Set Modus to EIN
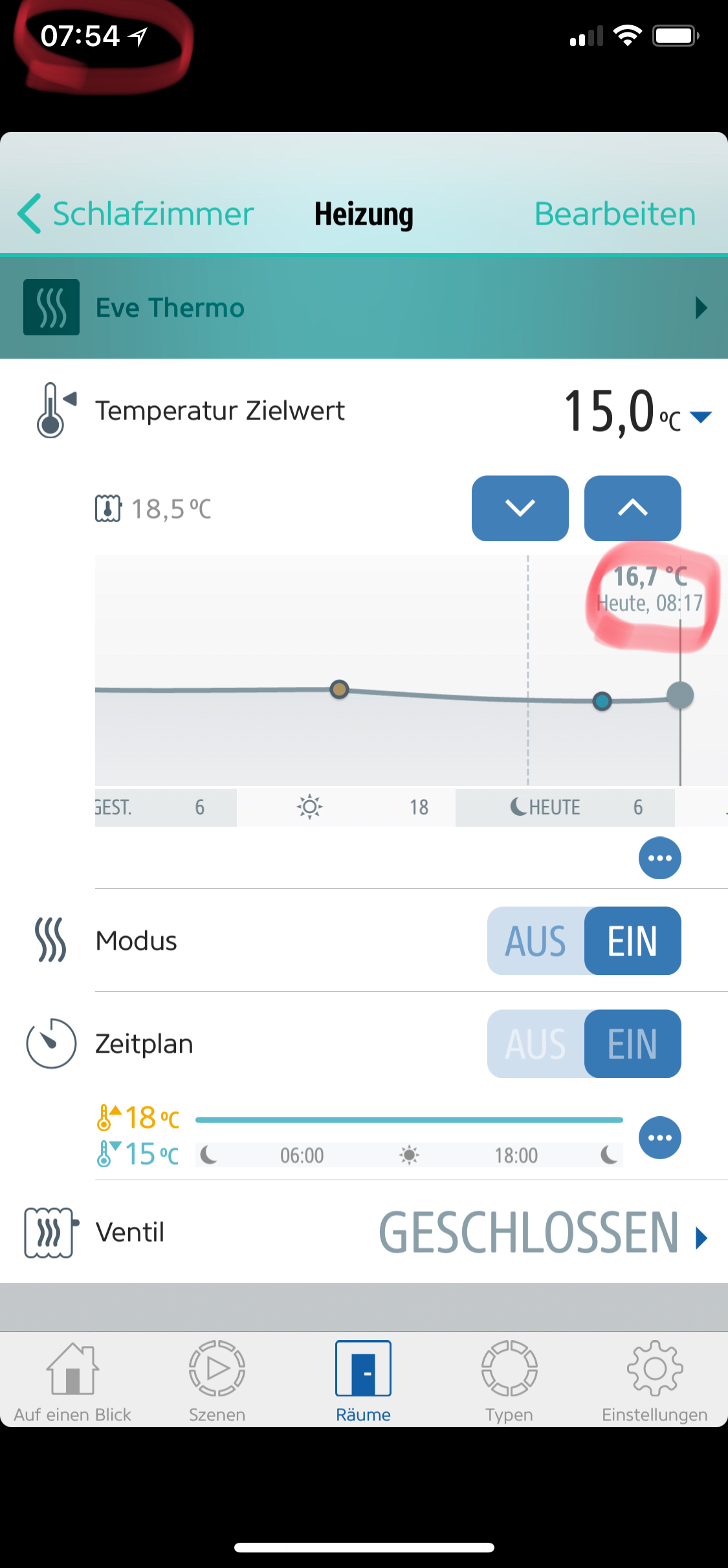Screen dimensions: 728x1568 pos(632,941)
